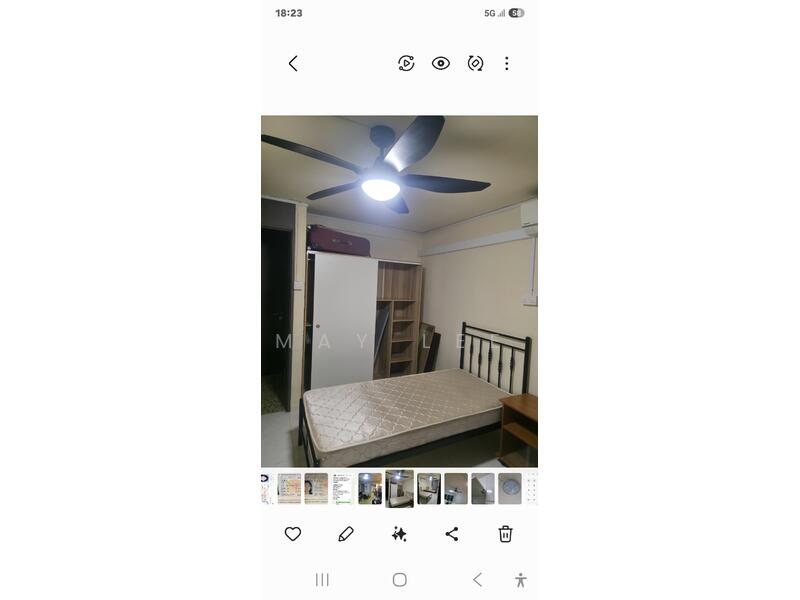Open the recent apps view
The height and width of the screenshot is (600, 800).
tap(322, 580)
